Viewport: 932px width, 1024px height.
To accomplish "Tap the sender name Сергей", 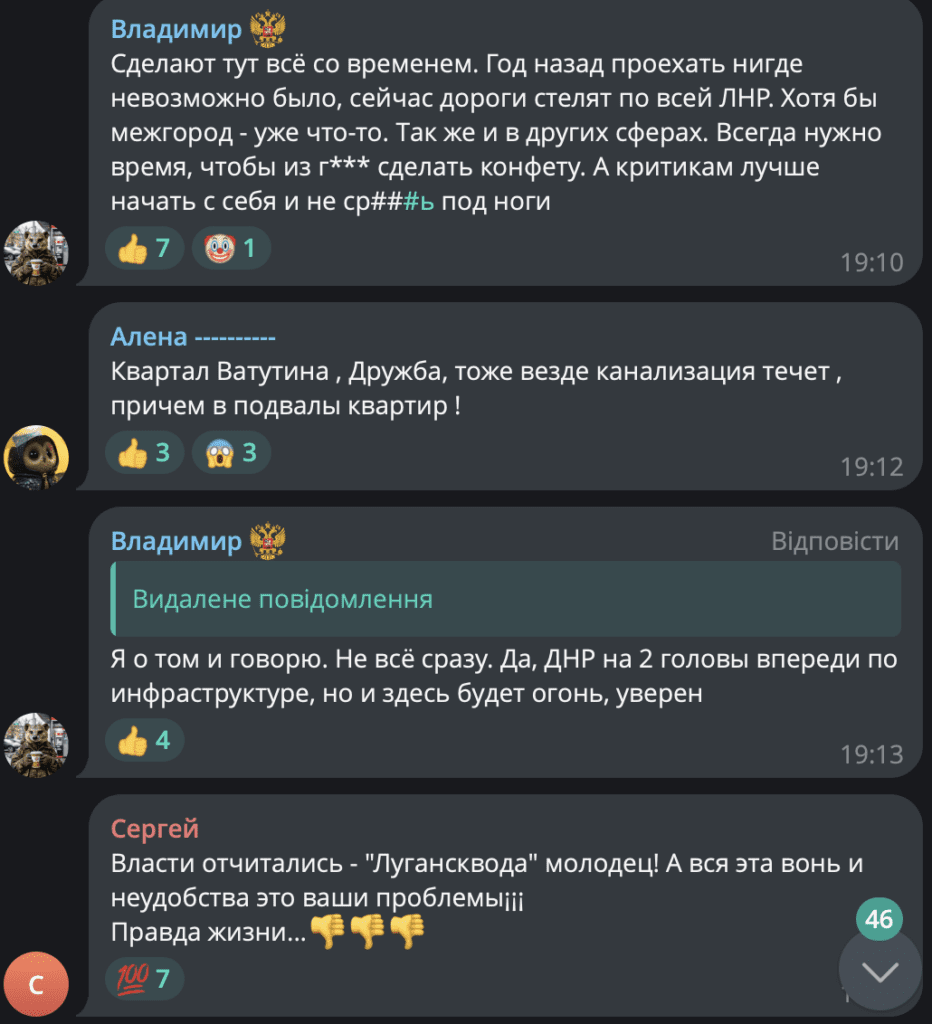I will click(155, 828).
